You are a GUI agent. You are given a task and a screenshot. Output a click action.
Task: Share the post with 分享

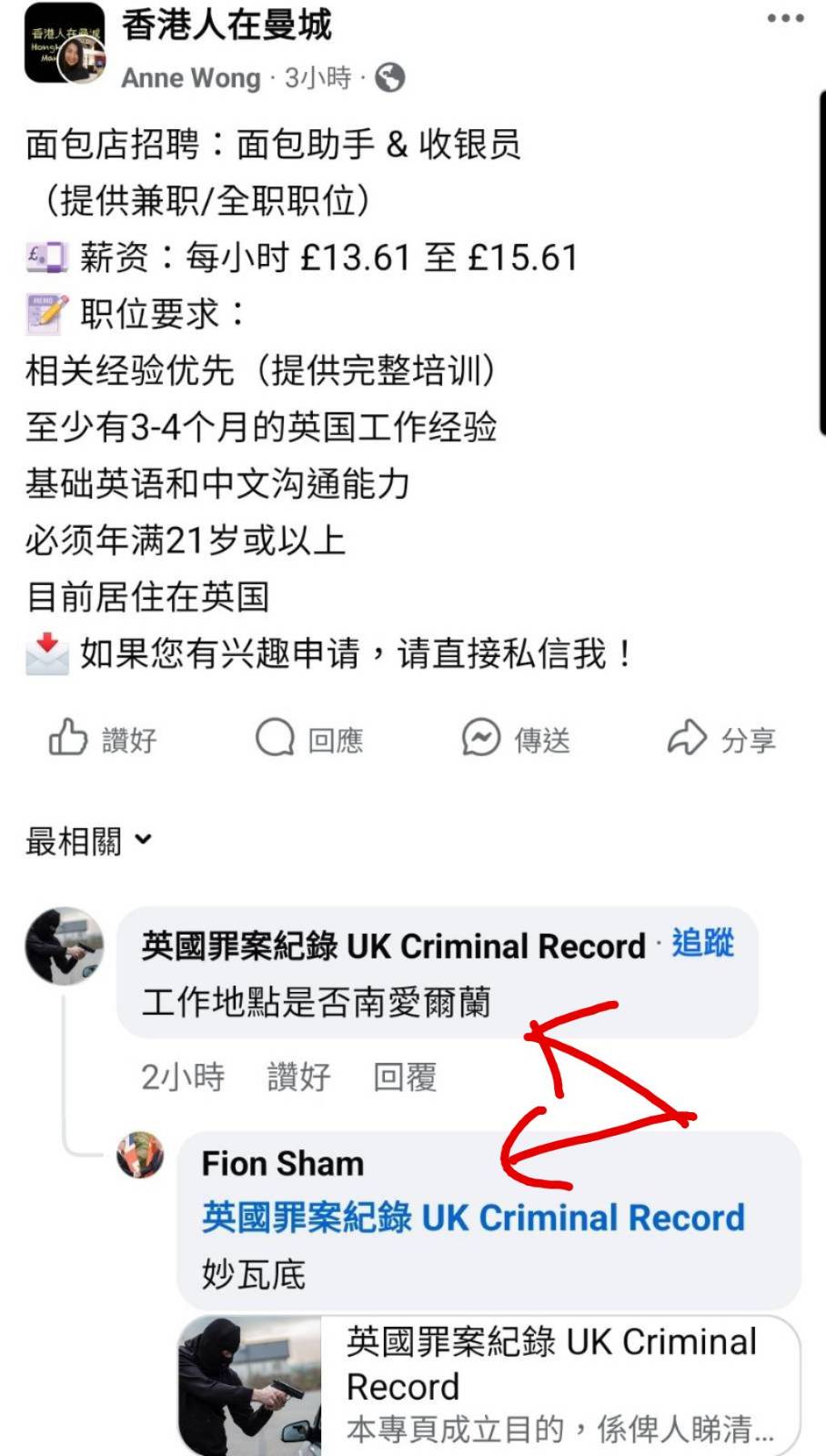pos(722,739)
